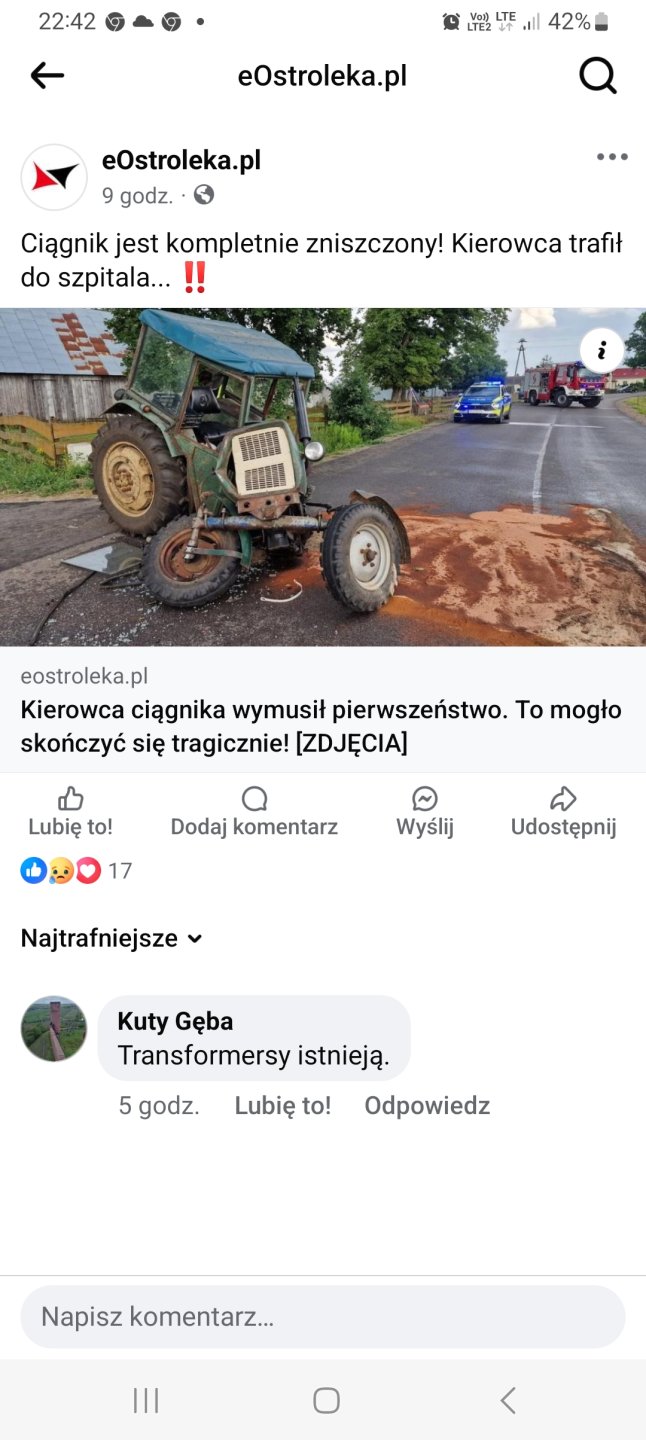Expand the Najtrafniejsze comment sorting dropdown
This screenshot has width=646, height=1440.
(x=112, y=938)
